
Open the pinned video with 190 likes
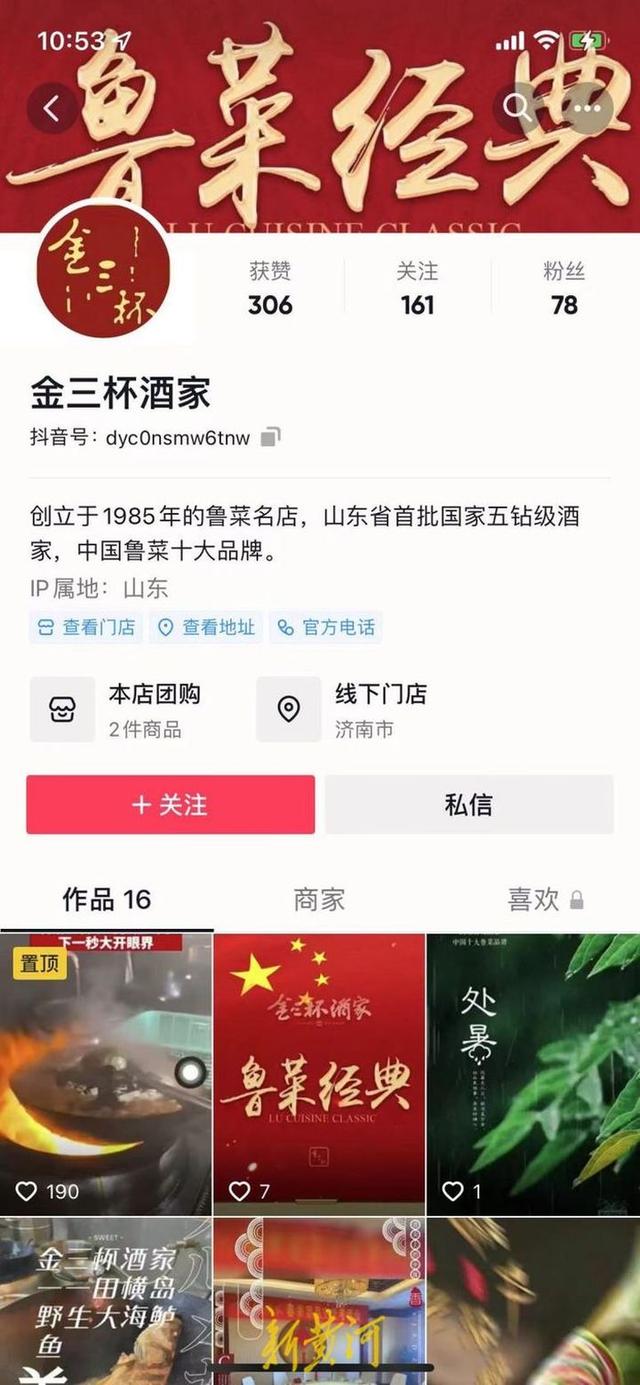(x=106, y=1074)
